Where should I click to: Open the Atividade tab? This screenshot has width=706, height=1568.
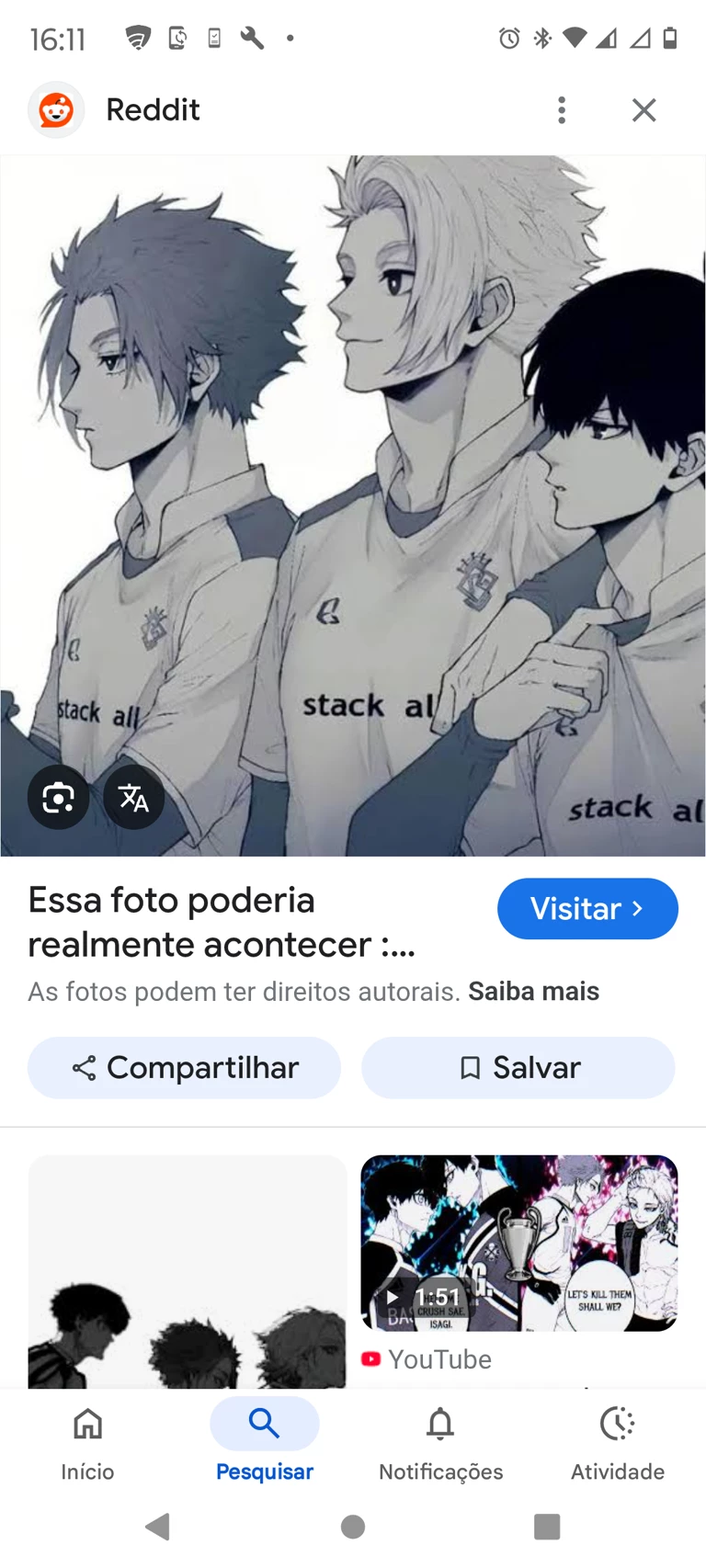tap(617, 1442)
